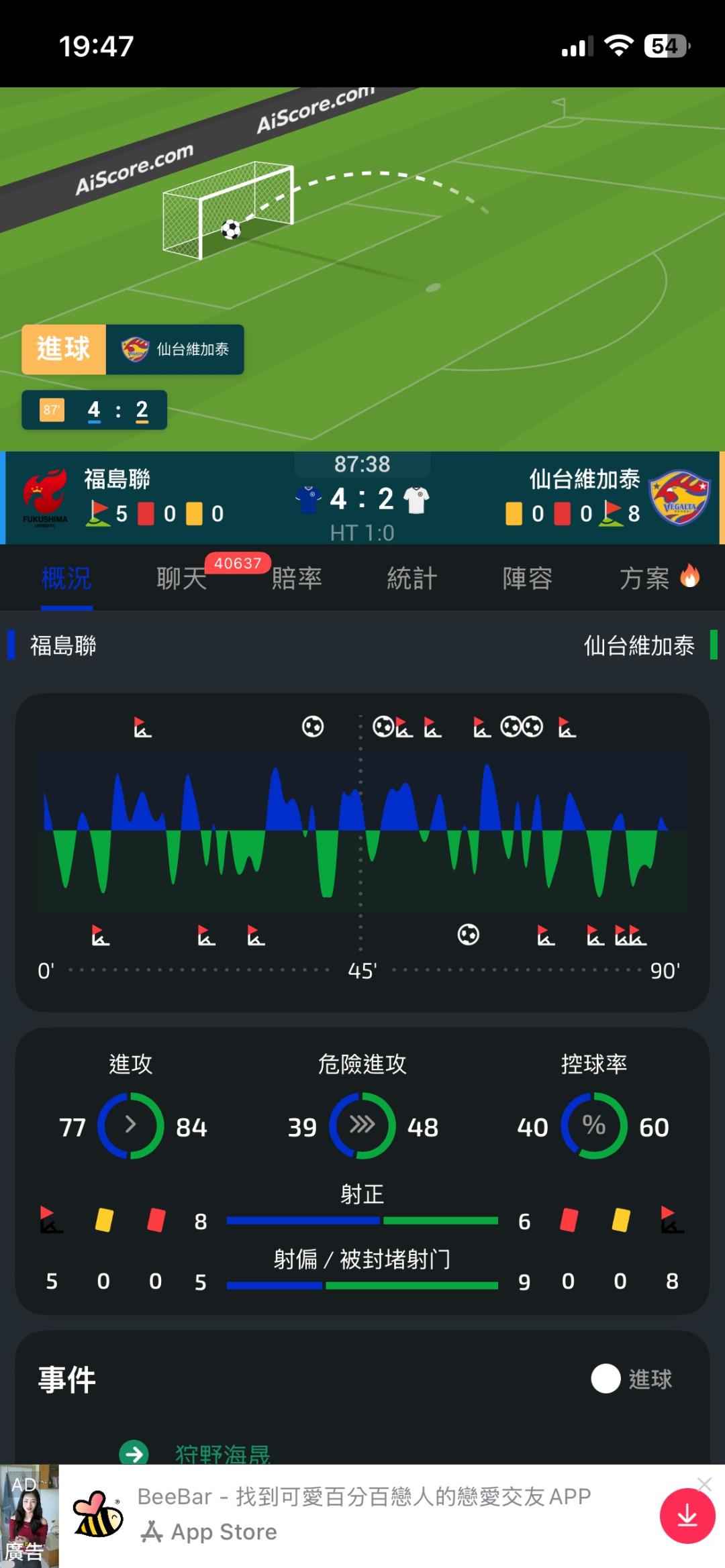Open the 陣容 tab
The image size is (725, 1568).
coord(528,578)
